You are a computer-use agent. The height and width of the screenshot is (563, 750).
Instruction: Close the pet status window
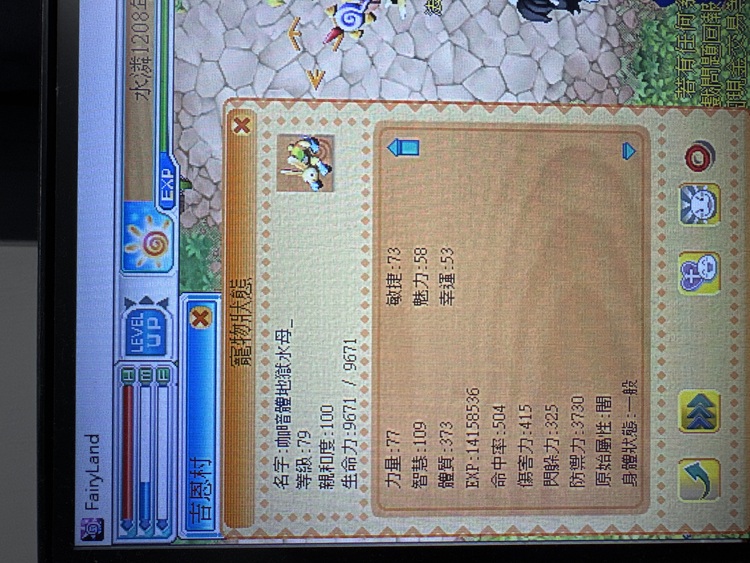[240, 126]
